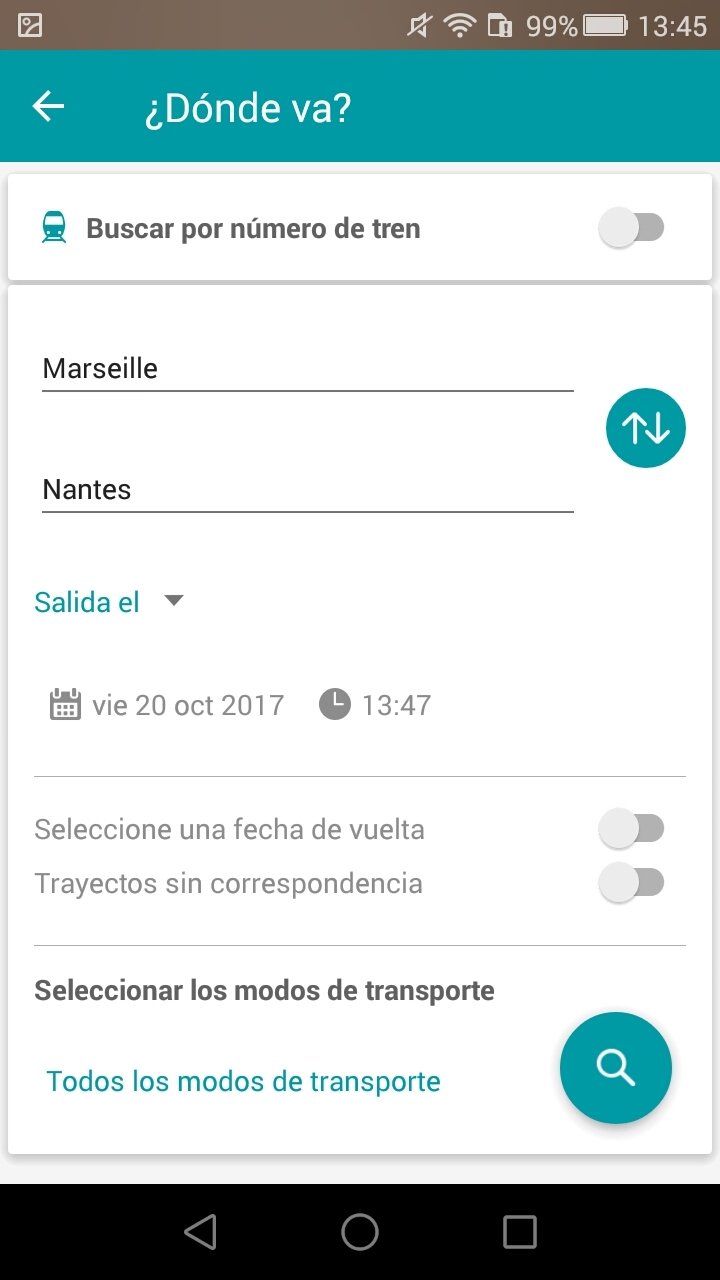The height and width of the screenshot is (1280, 720).
Task: Enable Trayectos sin correspondencia switch
Action: point(631,883)
